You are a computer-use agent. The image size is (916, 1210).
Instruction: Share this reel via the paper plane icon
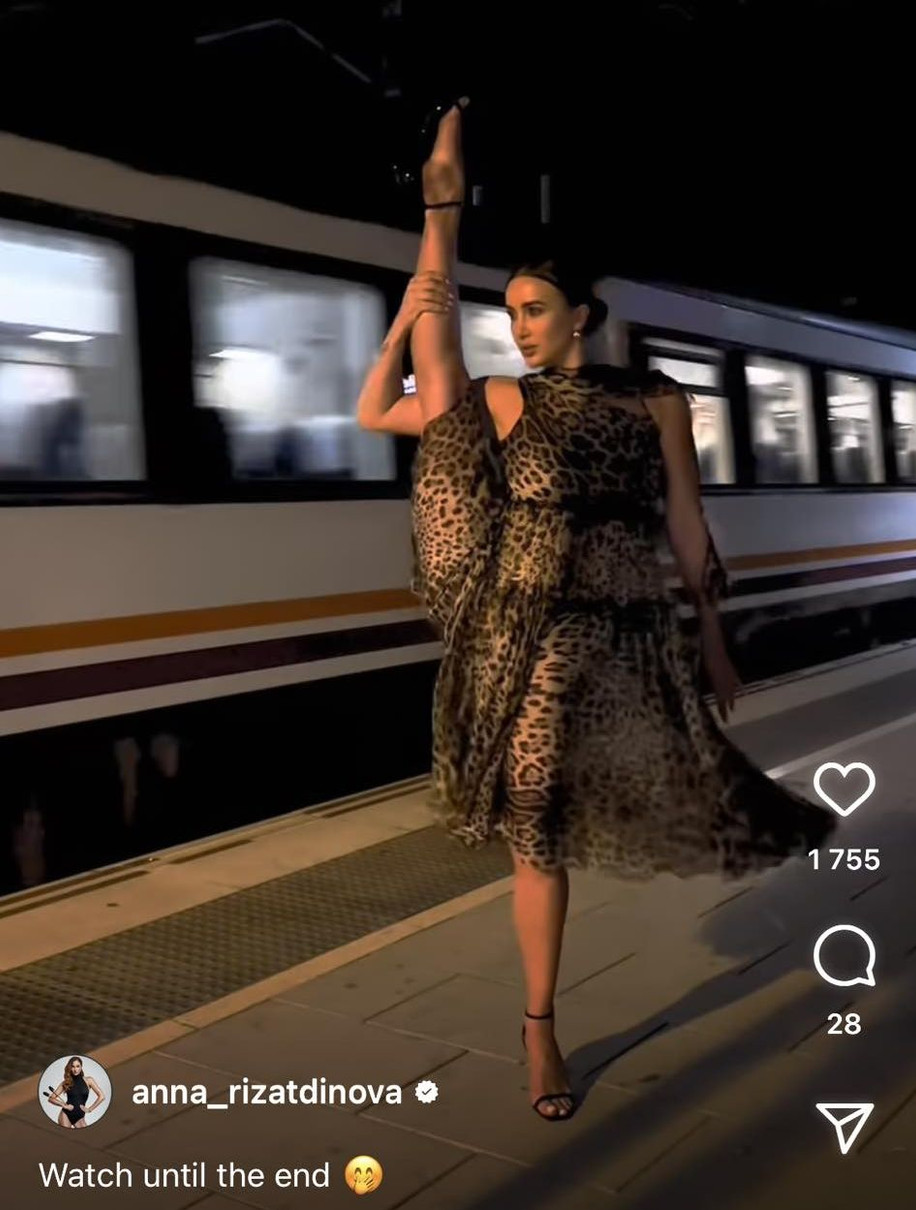pyautogui.click(x=844, y=1126)
